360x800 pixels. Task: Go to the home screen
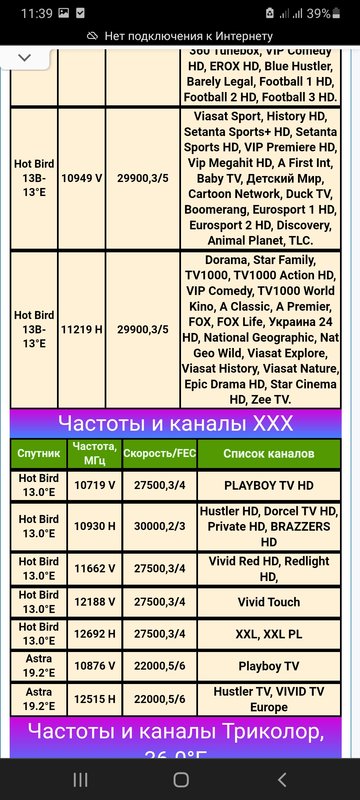pyautogui.click(x=181, y=779)
